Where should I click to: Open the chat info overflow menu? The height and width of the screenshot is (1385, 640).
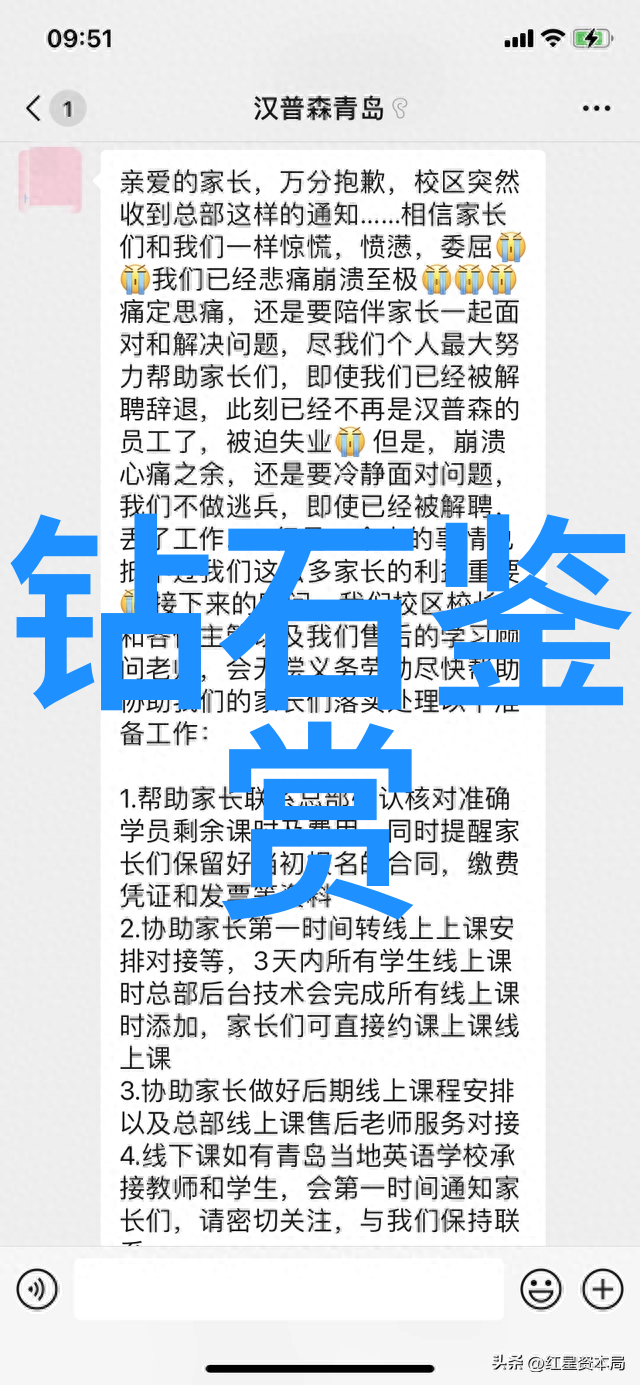tap(596, 108)
